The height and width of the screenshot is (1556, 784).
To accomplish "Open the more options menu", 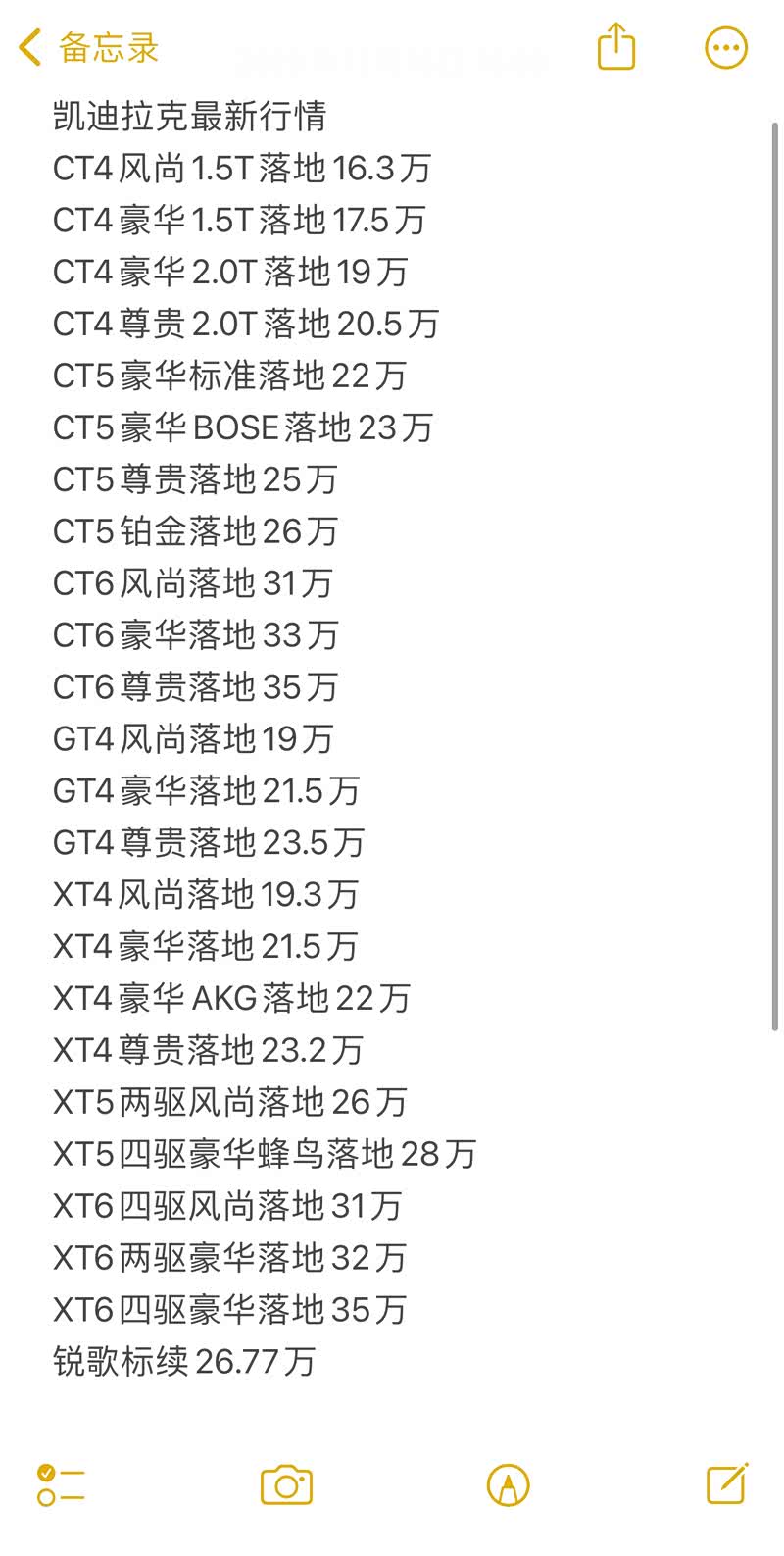I will [x=726, y=47].
